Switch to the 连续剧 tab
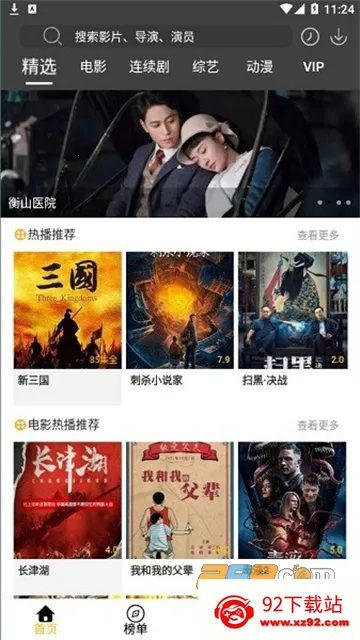 (x=149, y=67)
